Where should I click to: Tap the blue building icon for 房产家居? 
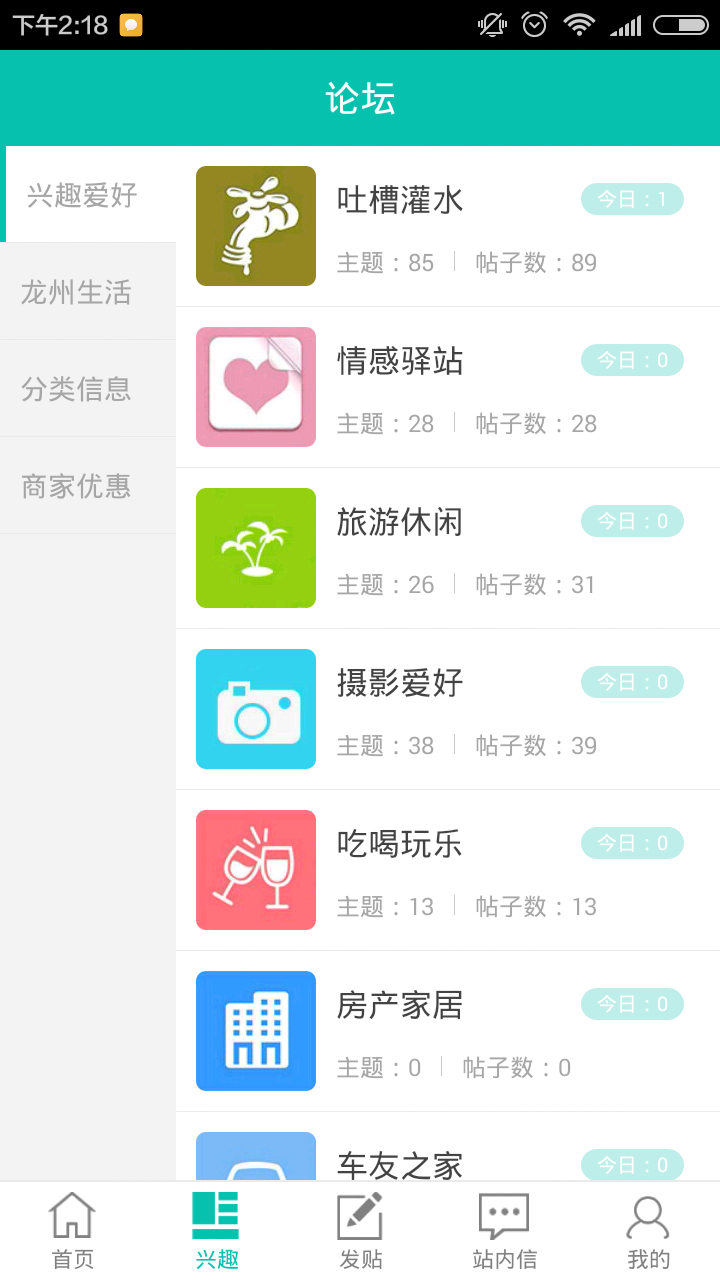pyautogui.click(x=255, y=1031)
